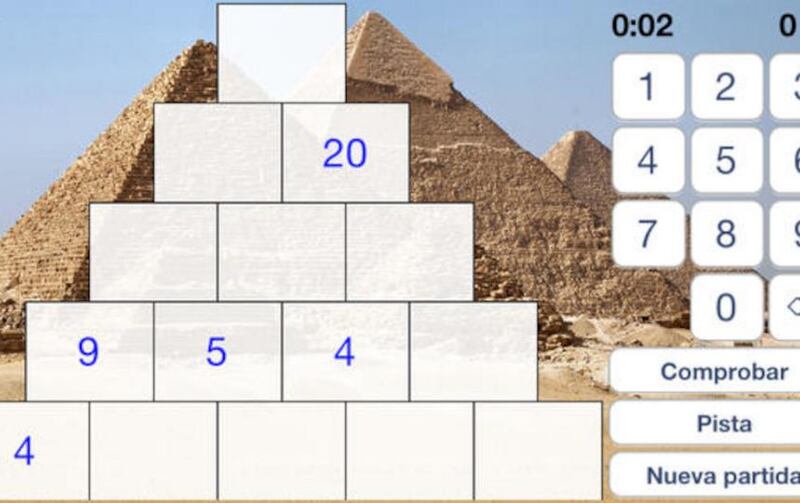Select the empty block right of the 4 in the 9-5-4 row
The height and width of the screenshot is (503, 800).
pyautogui.click(x=473, y=351)
